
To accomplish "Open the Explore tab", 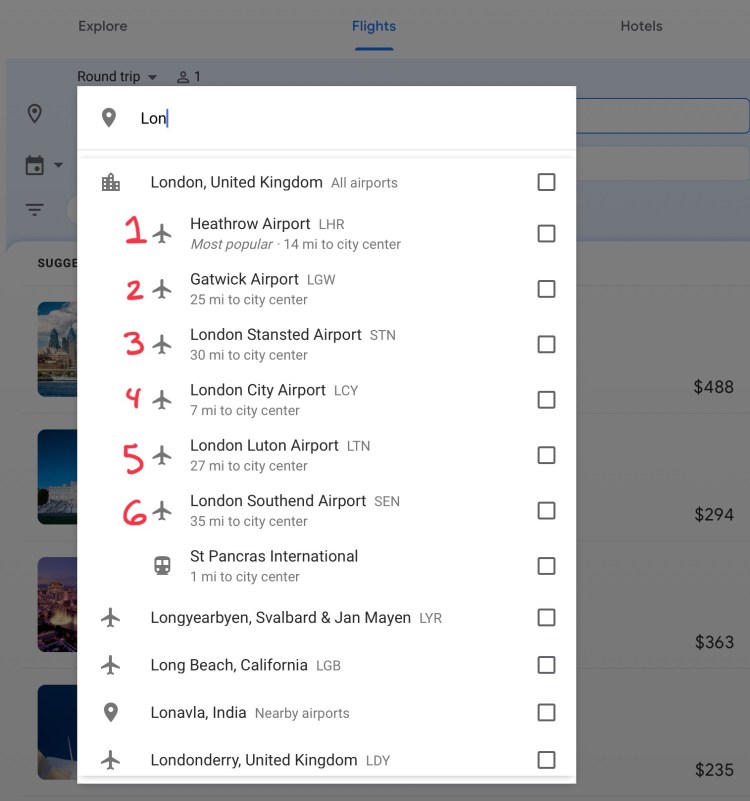I will [102, 26].
